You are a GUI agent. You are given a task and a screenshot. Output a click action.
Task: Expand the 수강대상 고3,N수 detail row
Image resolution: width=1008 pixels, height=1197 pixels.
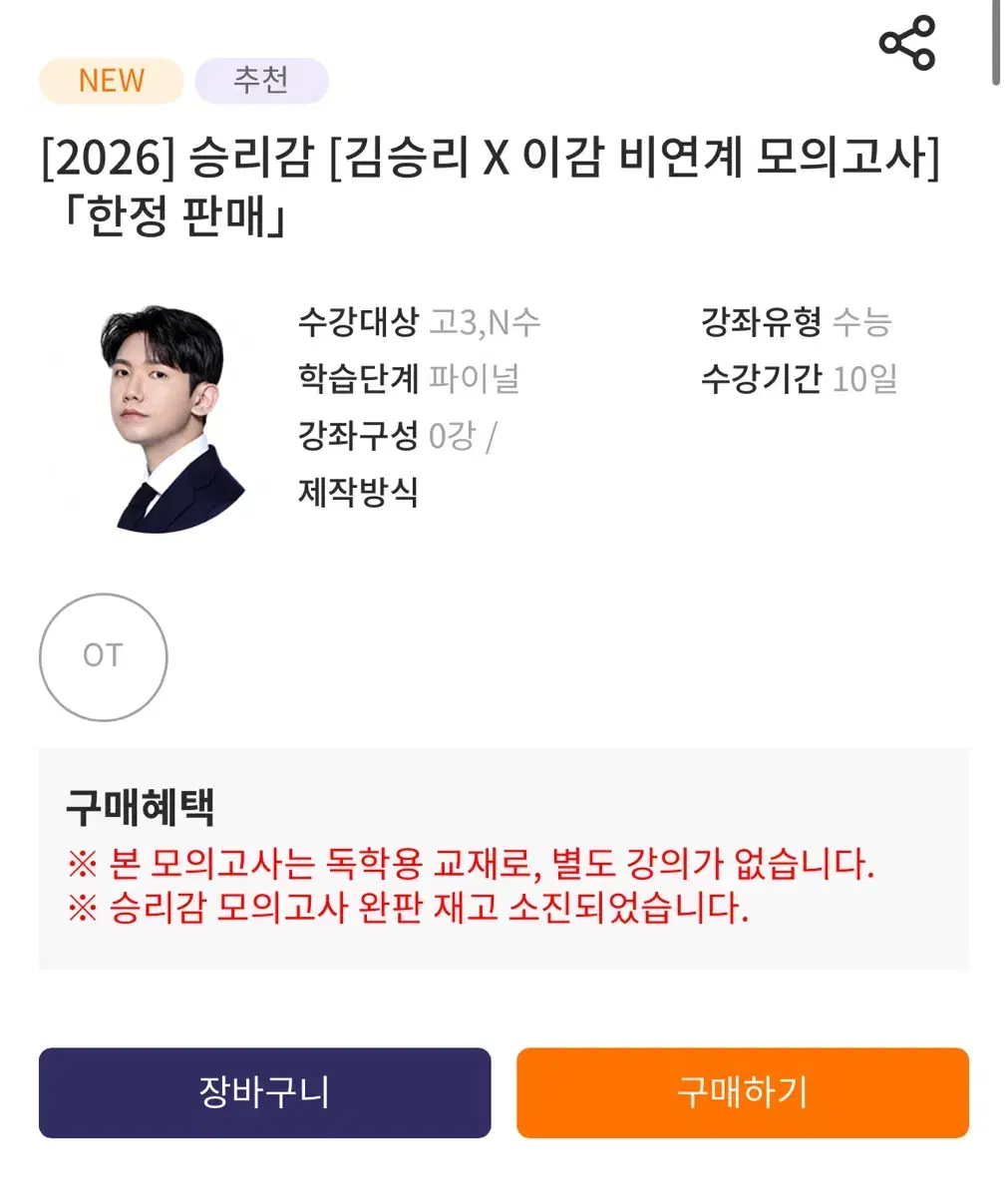pos(419,322)
